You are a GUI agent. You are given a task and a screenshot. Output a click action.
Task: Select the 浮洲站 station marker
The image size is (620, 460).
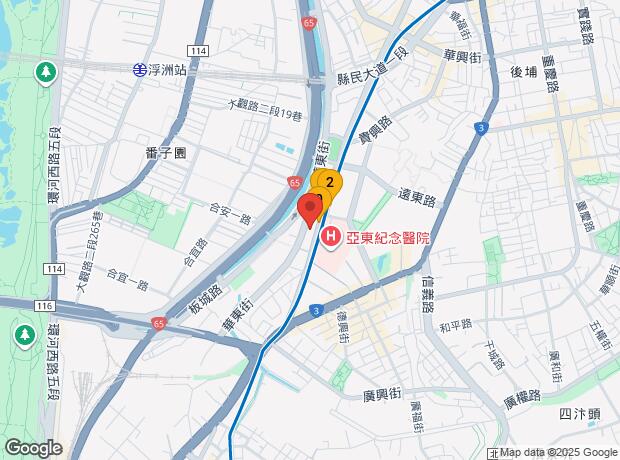coord(139,70)
